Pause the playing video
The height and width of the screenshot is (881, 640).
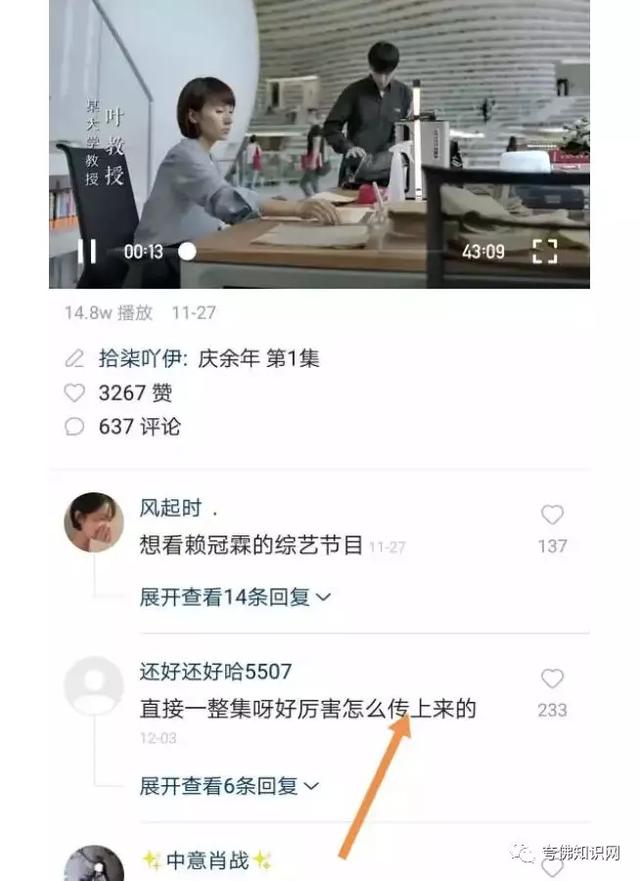(x=87, y=251)
